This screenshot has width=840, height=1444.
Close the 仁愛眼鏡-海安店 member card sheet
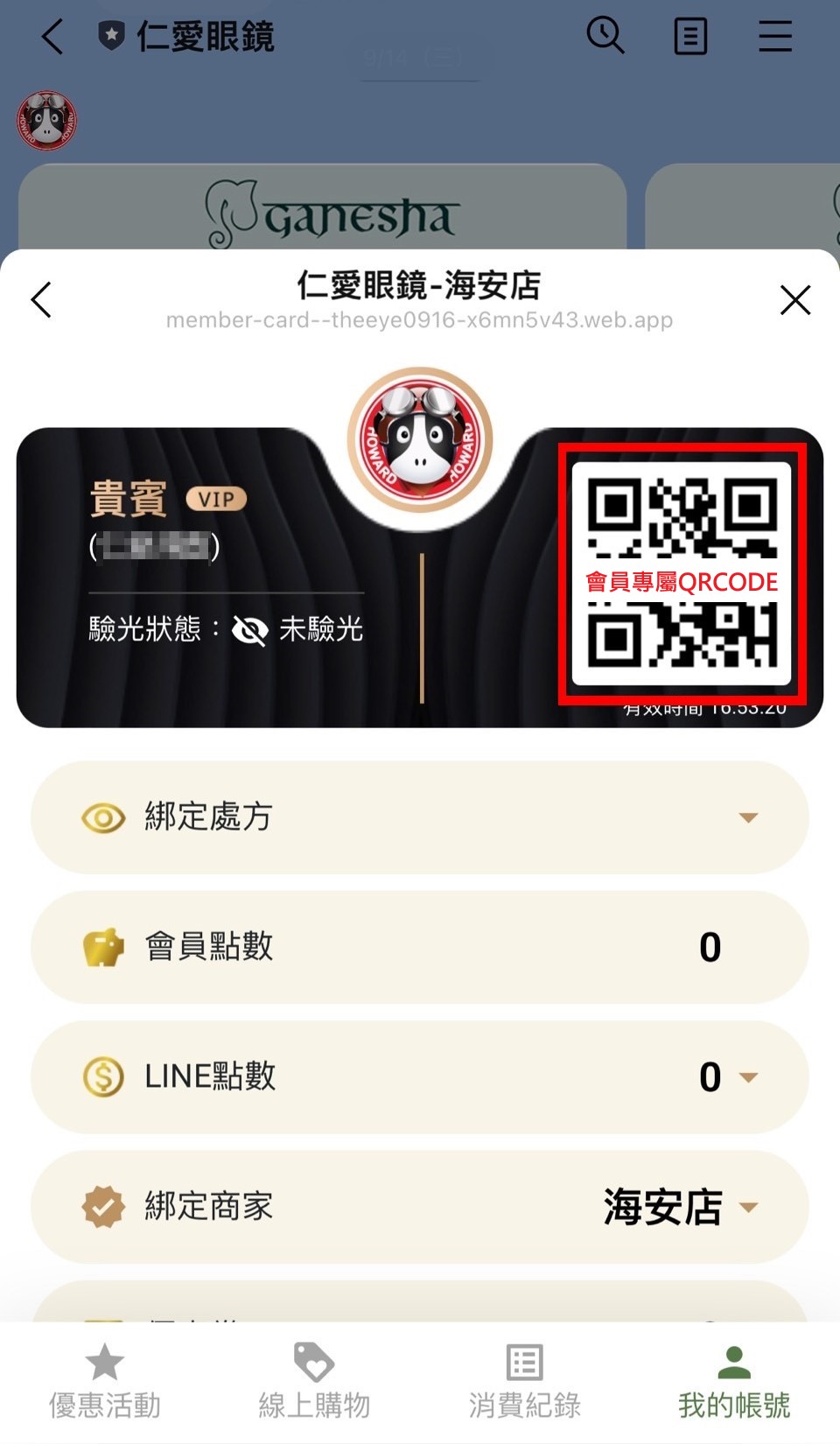(x=794, y=300)
